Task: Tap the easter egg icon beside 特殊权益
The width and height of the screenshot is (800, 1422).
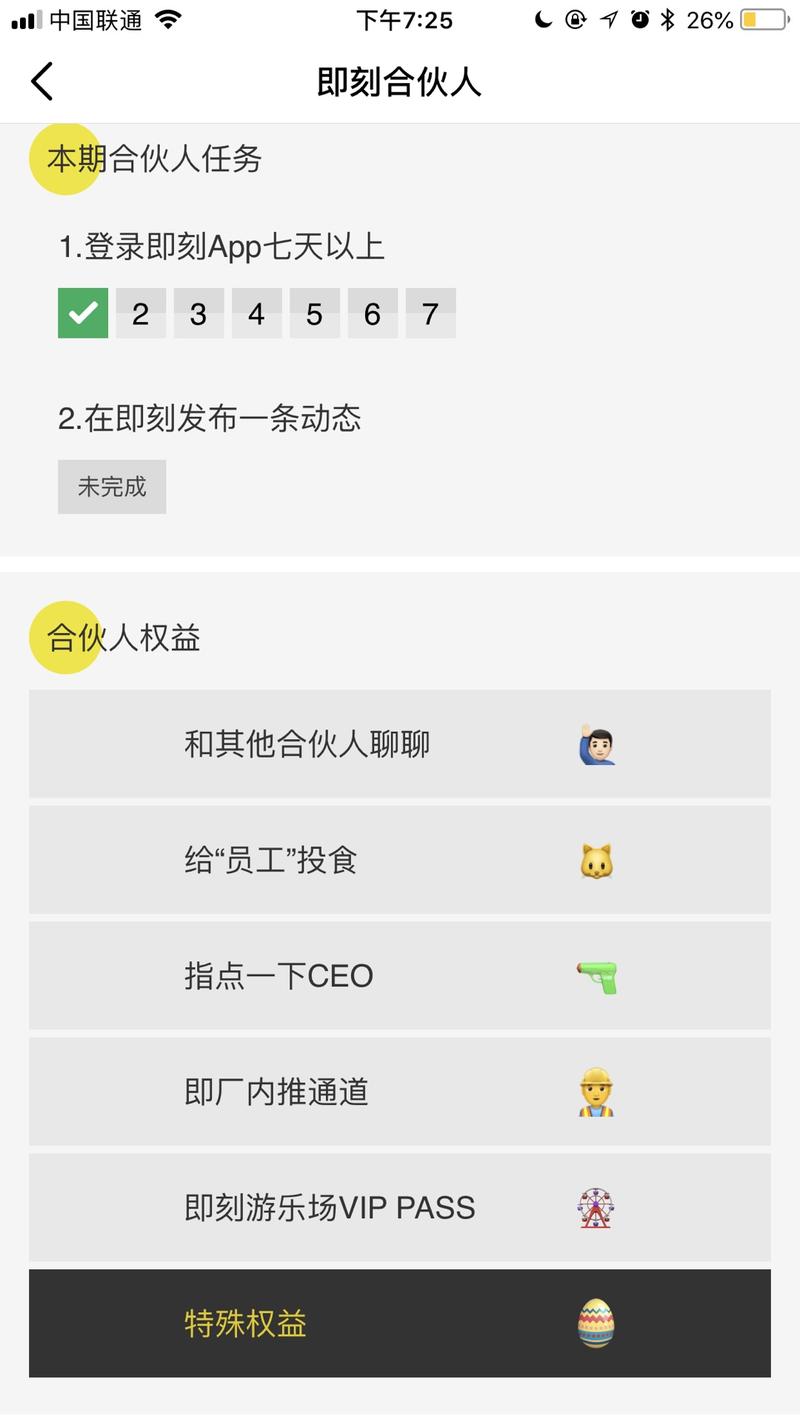Action: click(596, 1323)
